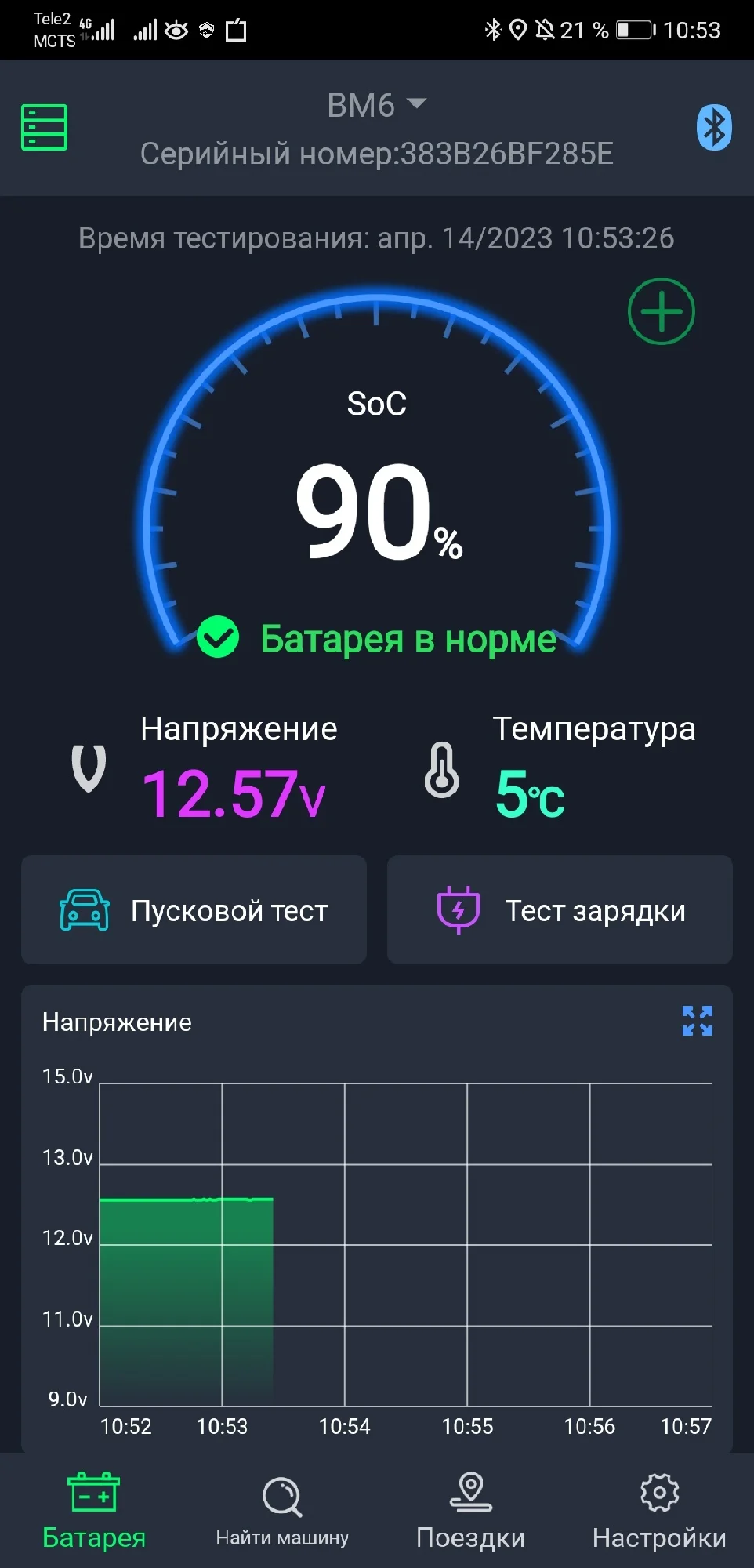Run the Тест зарядки
754x1568 pixels.
click(560, 910)
